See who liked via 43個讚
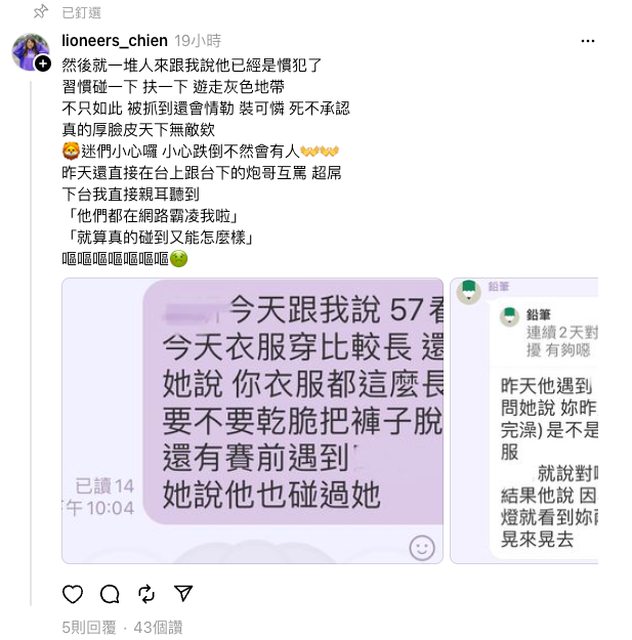The image size is (632, 640). 157,627
